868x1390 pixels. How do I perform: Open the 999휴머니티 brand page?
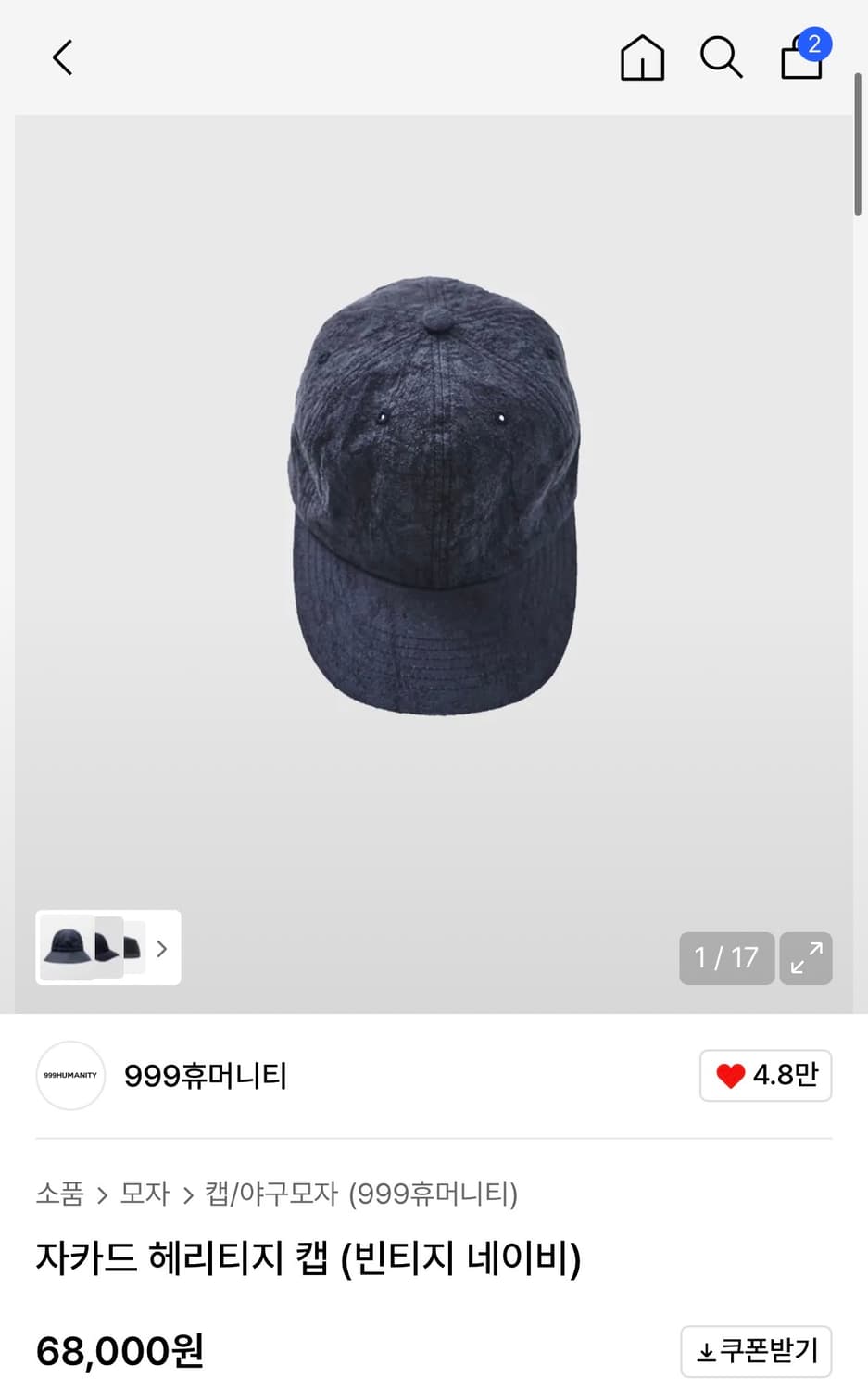(205, 1076)
